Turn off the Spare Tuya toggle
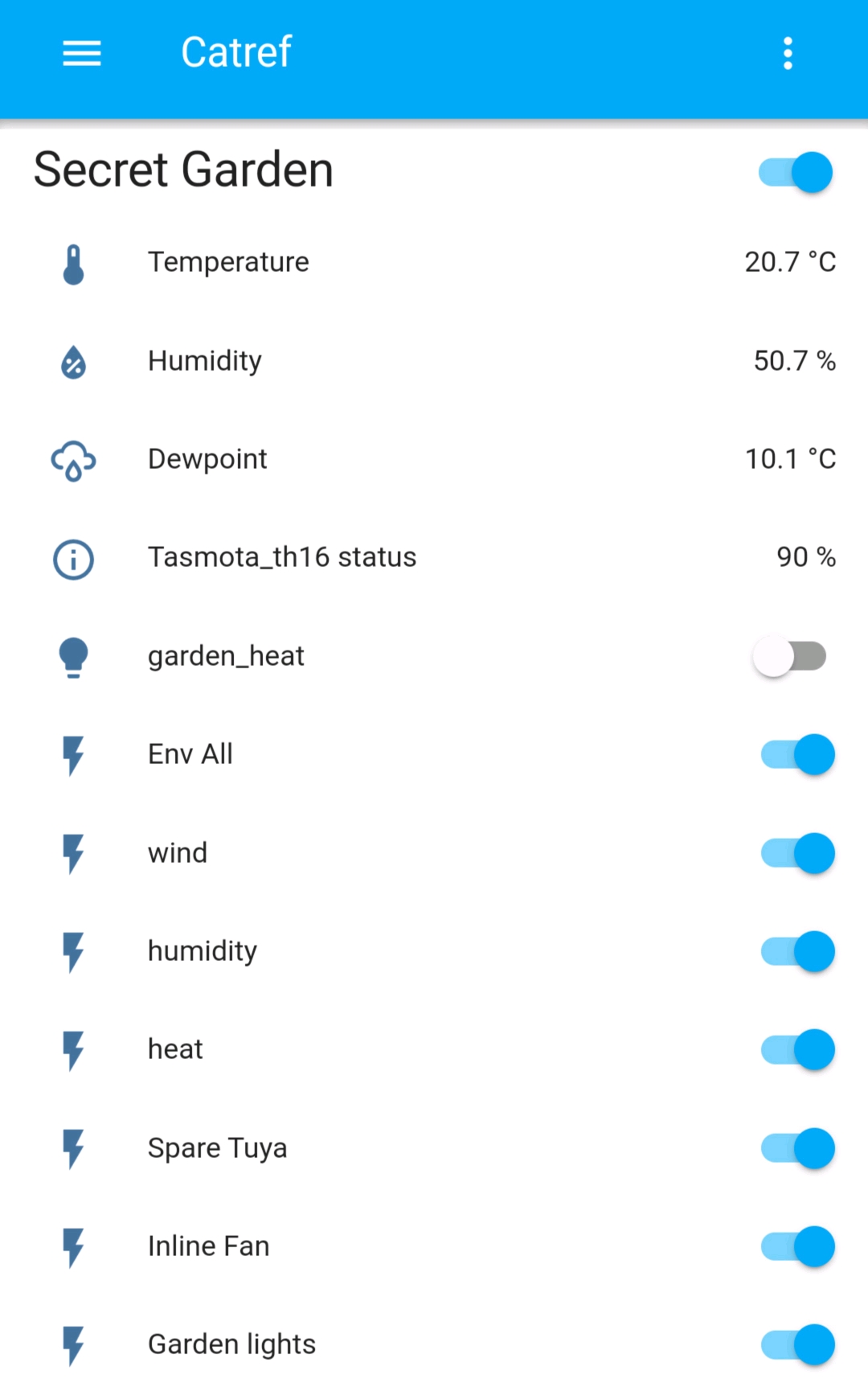868x1379 pixels. (798, 1148)
